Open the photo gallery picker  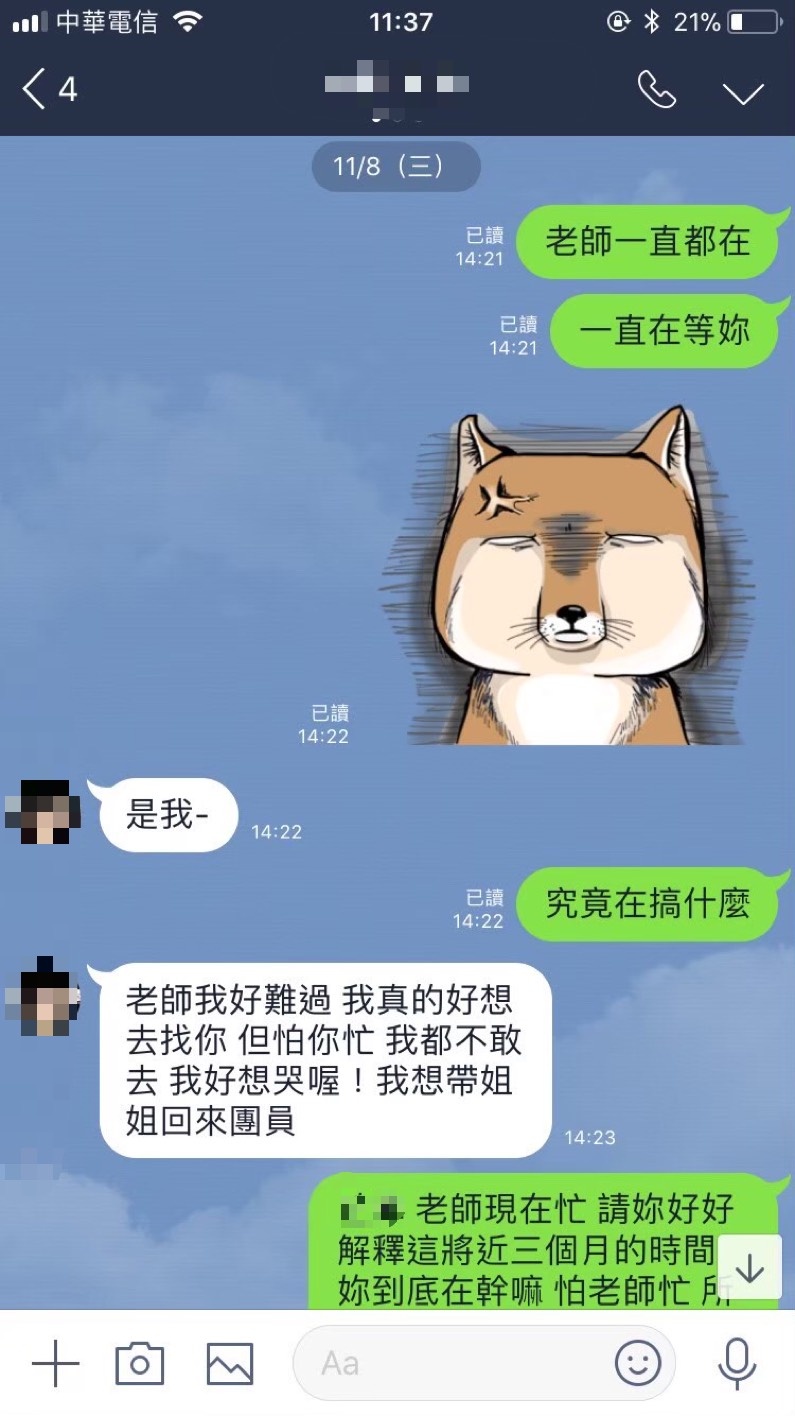coord(229,1363)
